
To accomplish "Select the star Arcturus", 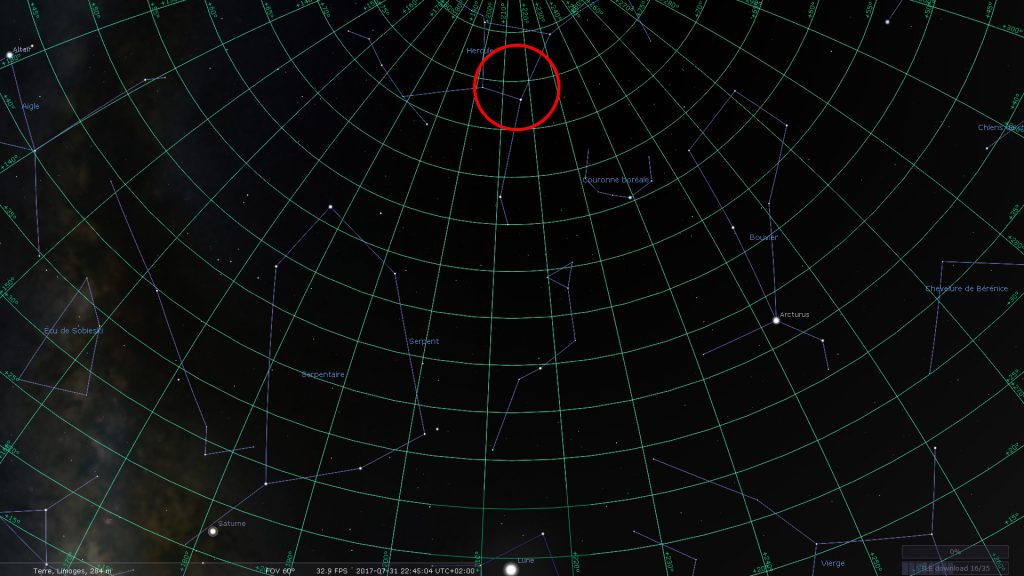I will 776,321.
